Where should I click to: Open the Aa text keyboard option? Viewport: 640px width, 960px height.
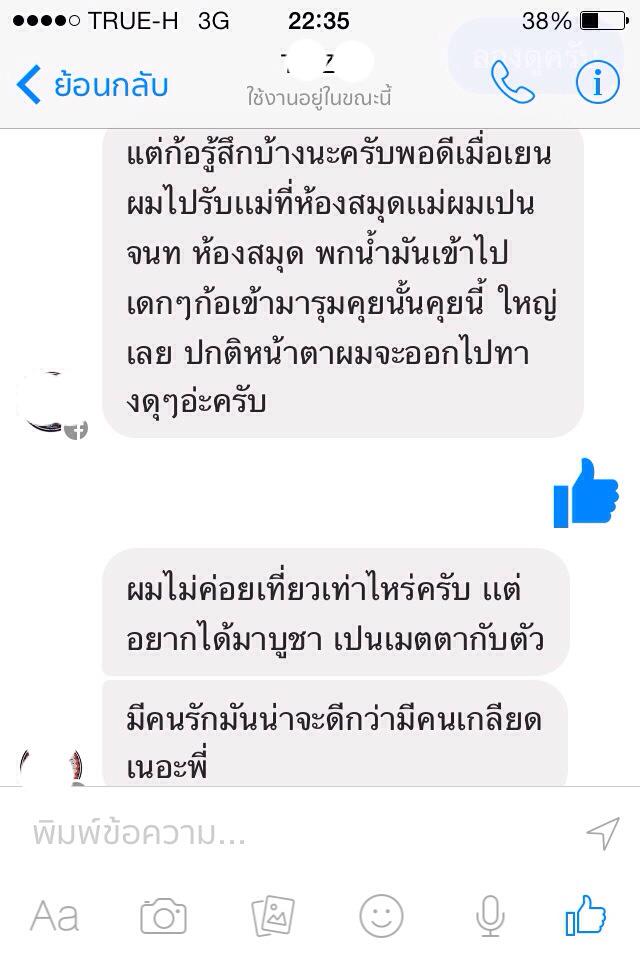click(x=54, y=914)
